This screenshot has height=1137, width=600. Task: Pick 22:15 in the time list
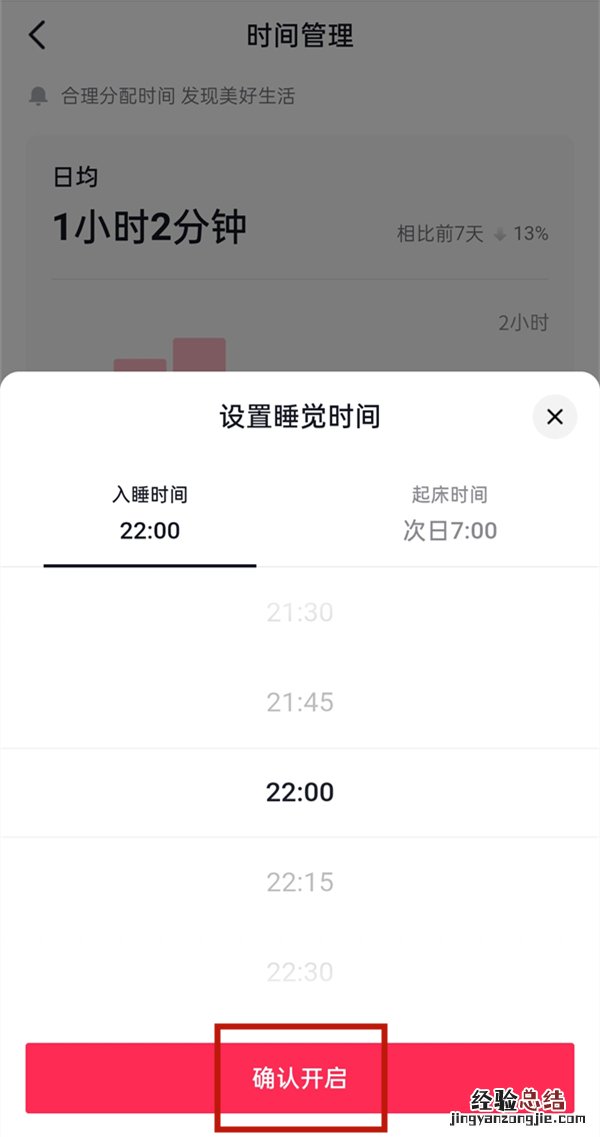click(x=300, y=882)
